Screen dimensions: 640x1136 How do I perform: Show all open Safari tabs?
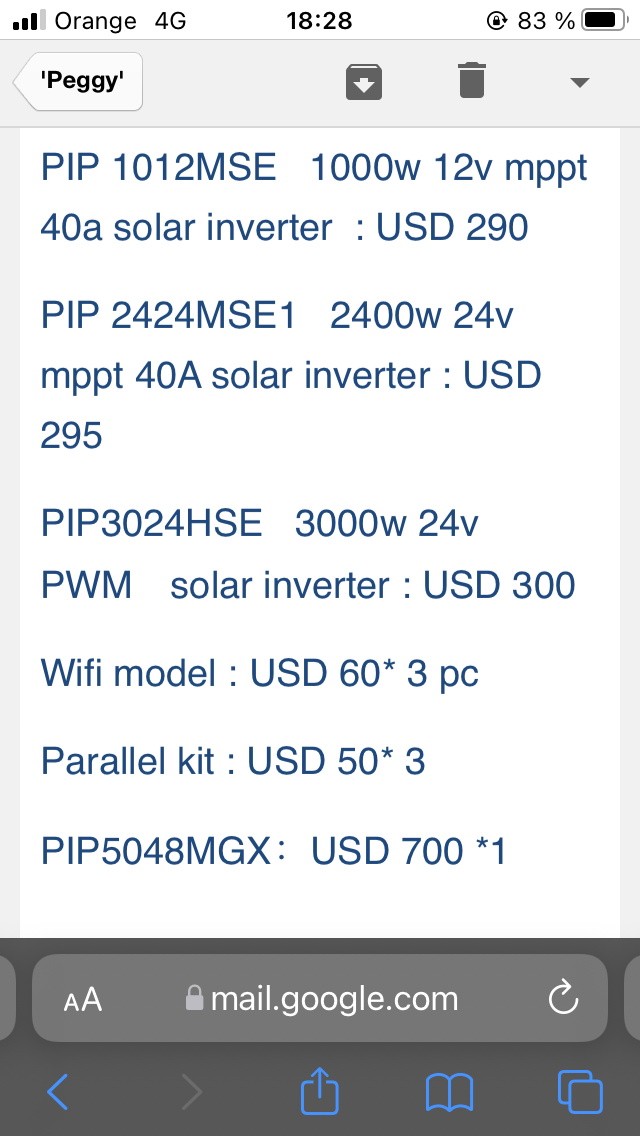point(580,1092)
